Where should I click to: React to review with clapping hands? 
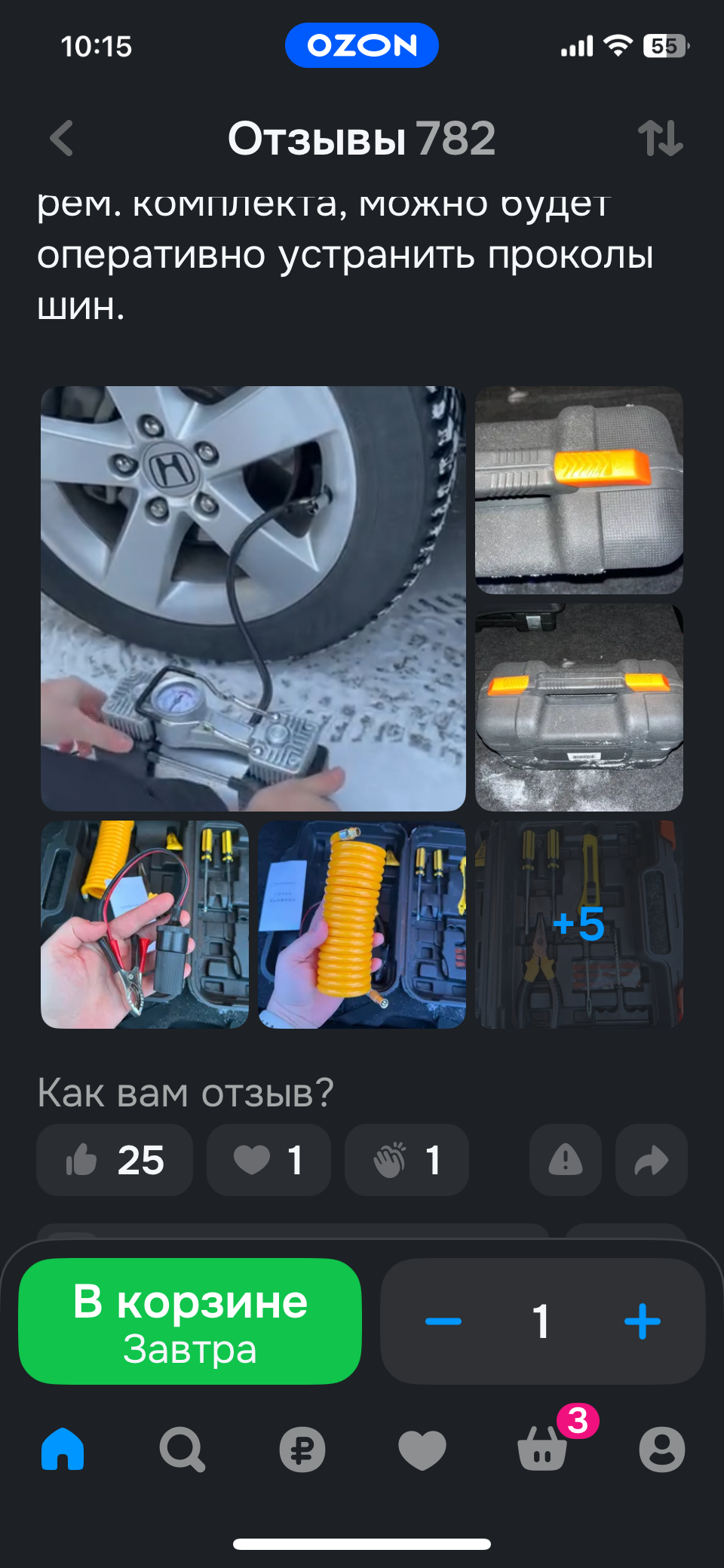(x=406, y=1160)
